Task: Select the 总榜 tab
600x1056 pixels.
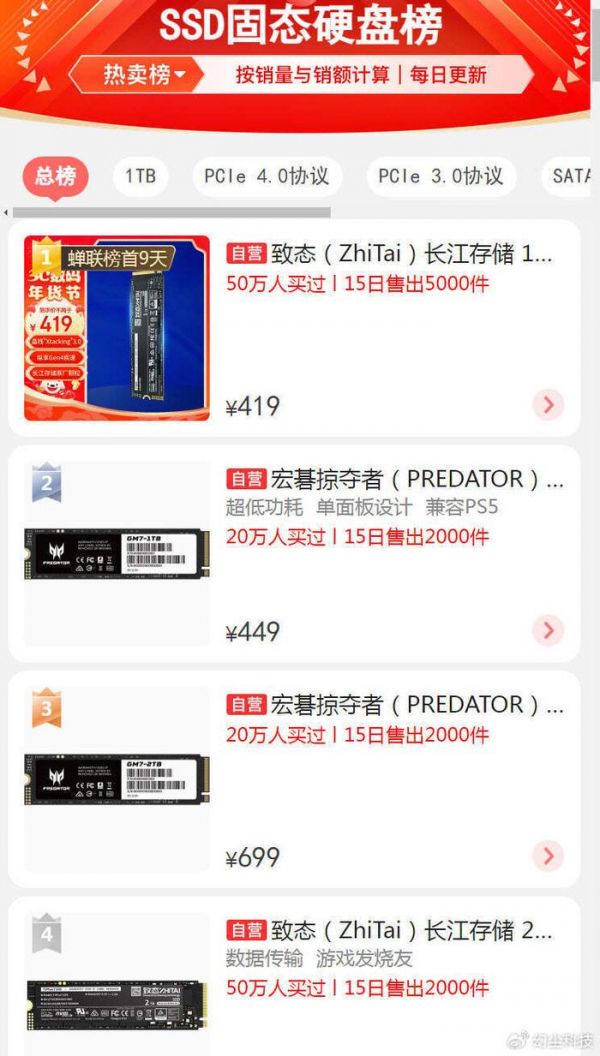Action: (x=56, y=176)
